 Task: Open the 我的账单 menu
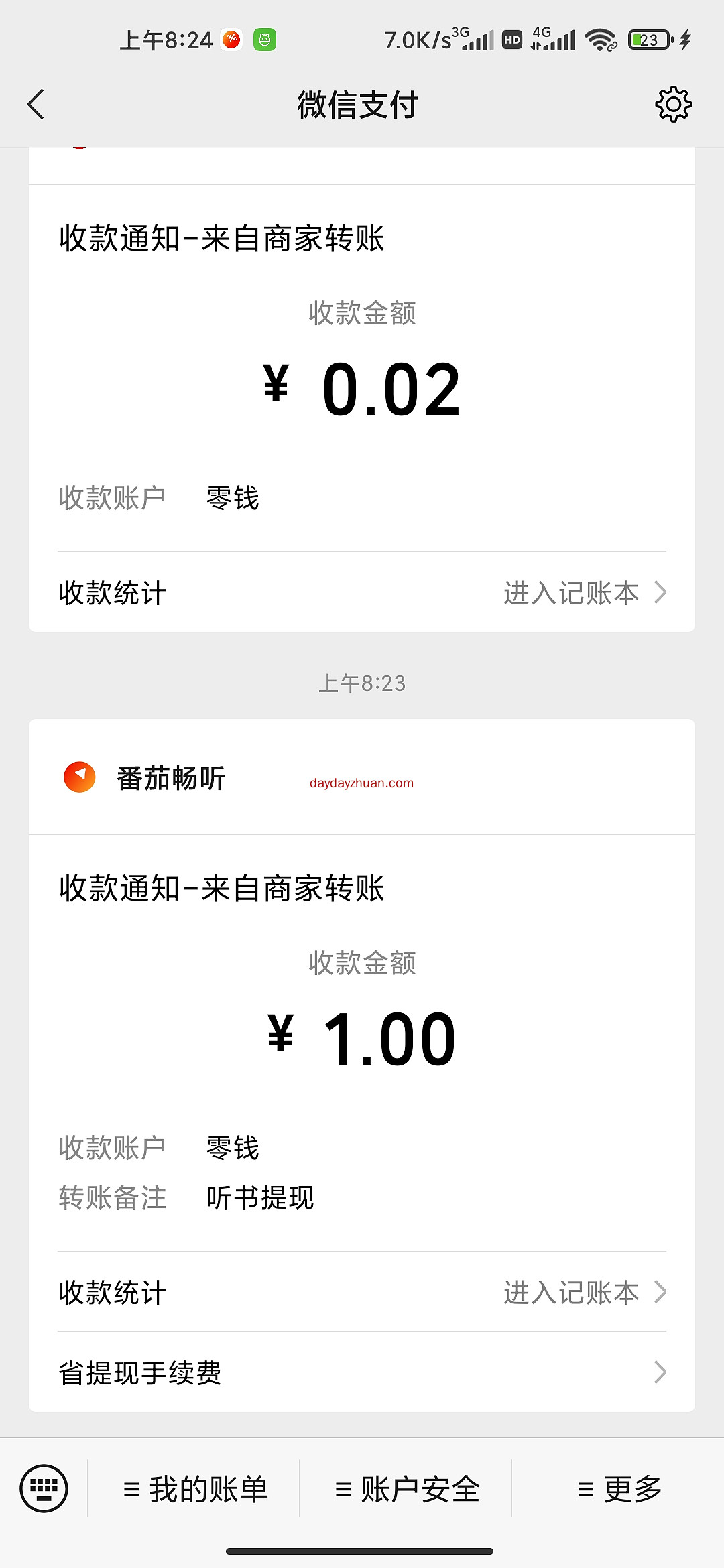click(194, 1489)
